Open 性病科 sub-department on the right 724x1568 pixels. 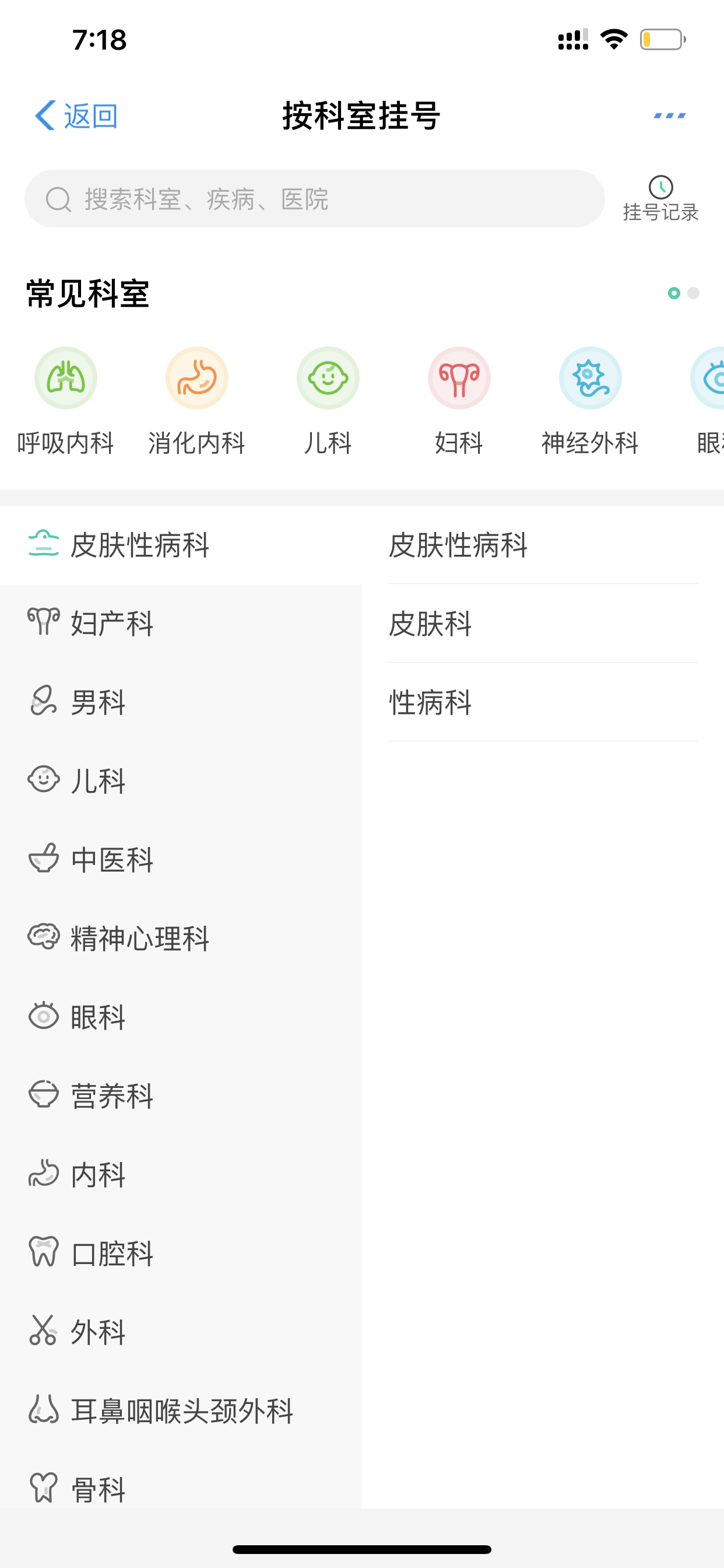coord(543,702)
